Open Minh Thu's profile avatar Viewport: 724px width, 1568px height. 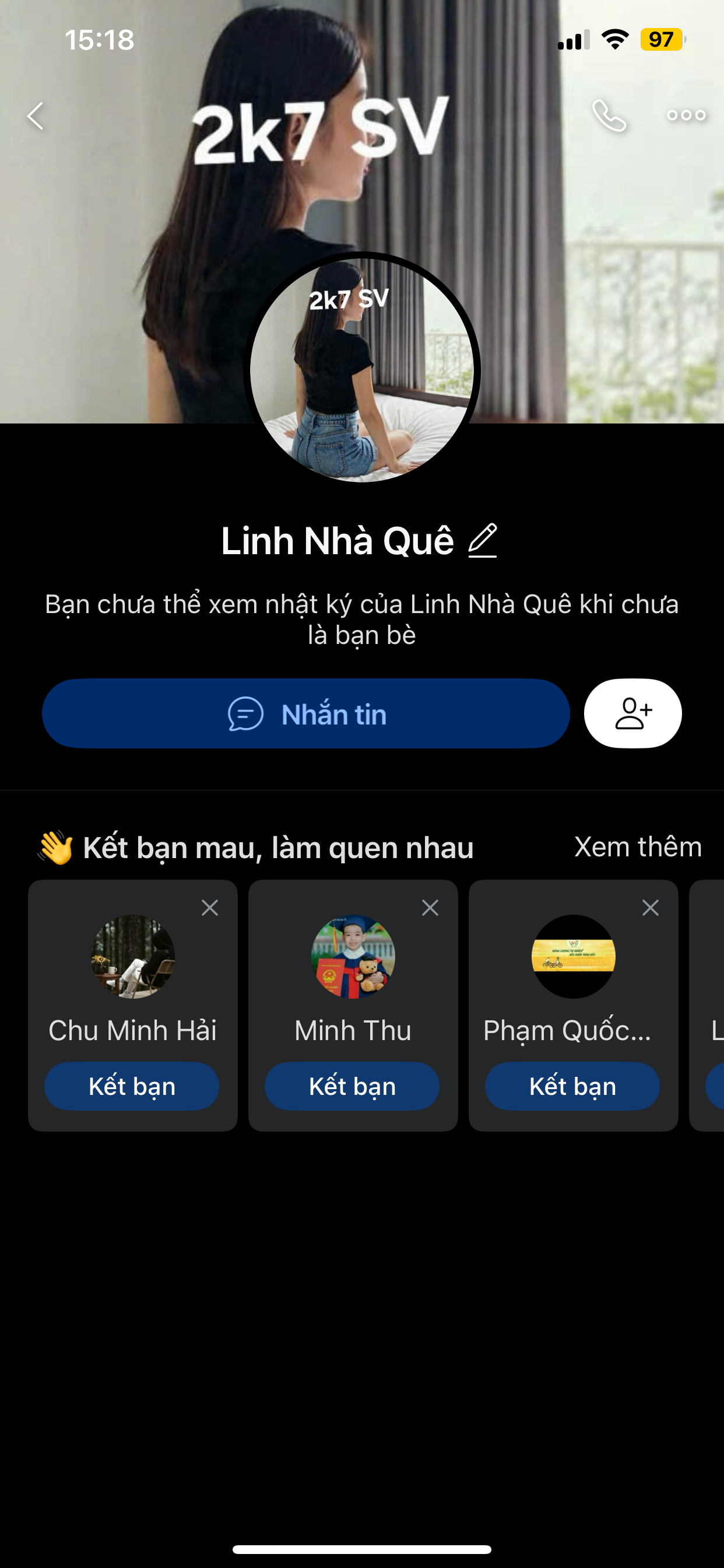353,956
